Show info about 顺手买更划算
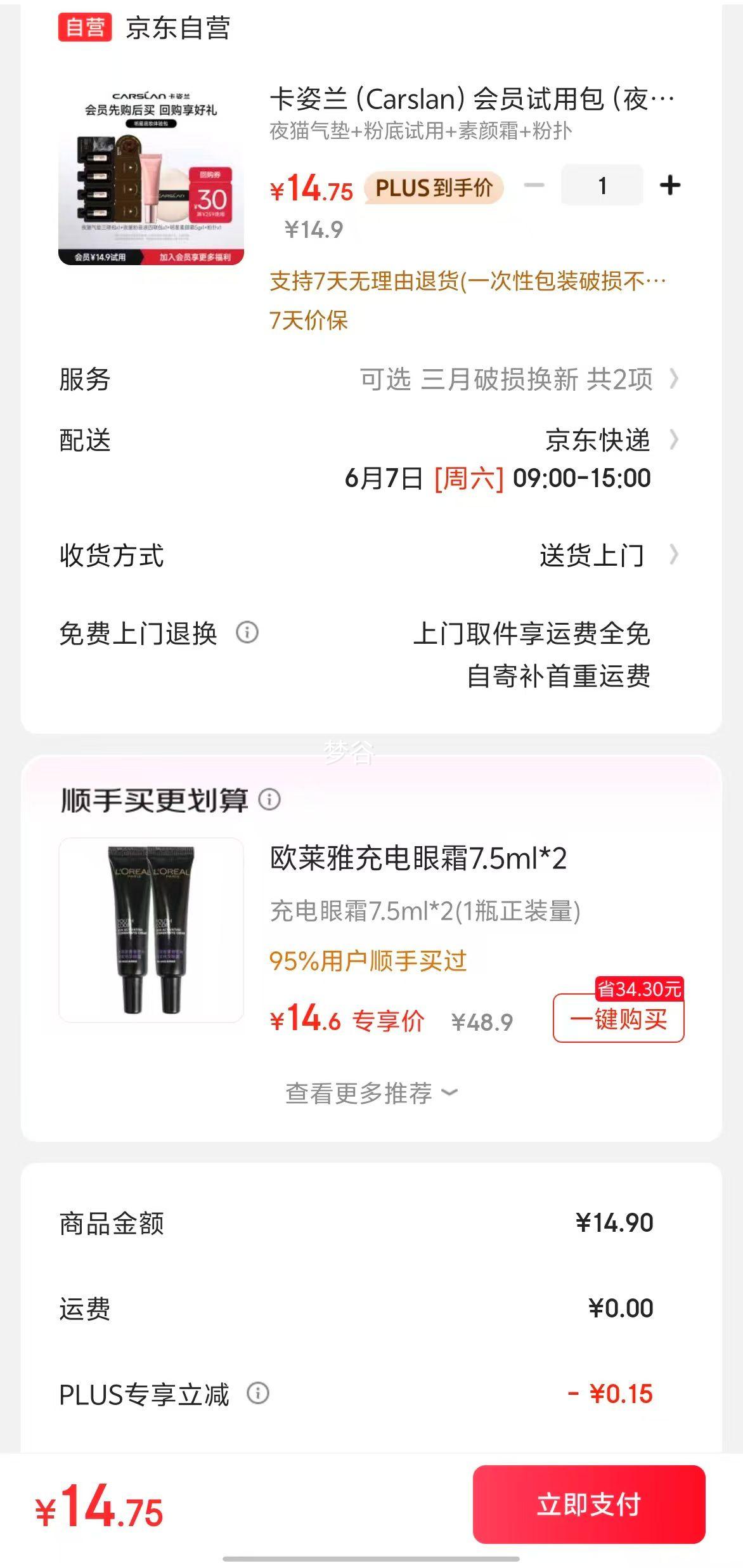743x1568 pixels. [x=269, y=799]
